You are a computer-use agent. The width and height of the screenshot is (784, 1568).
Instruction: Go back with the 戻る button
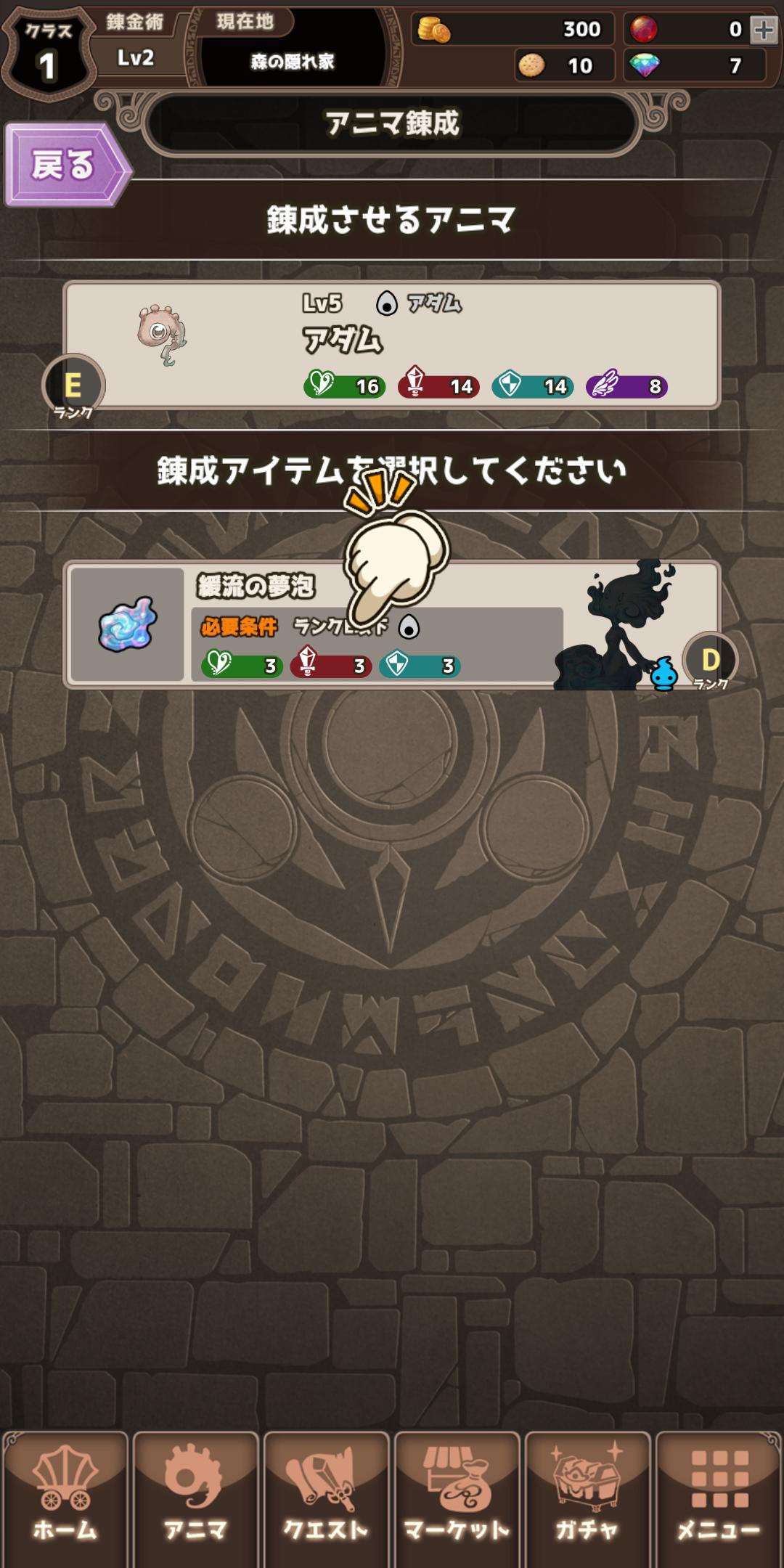[x=64, y=165]
